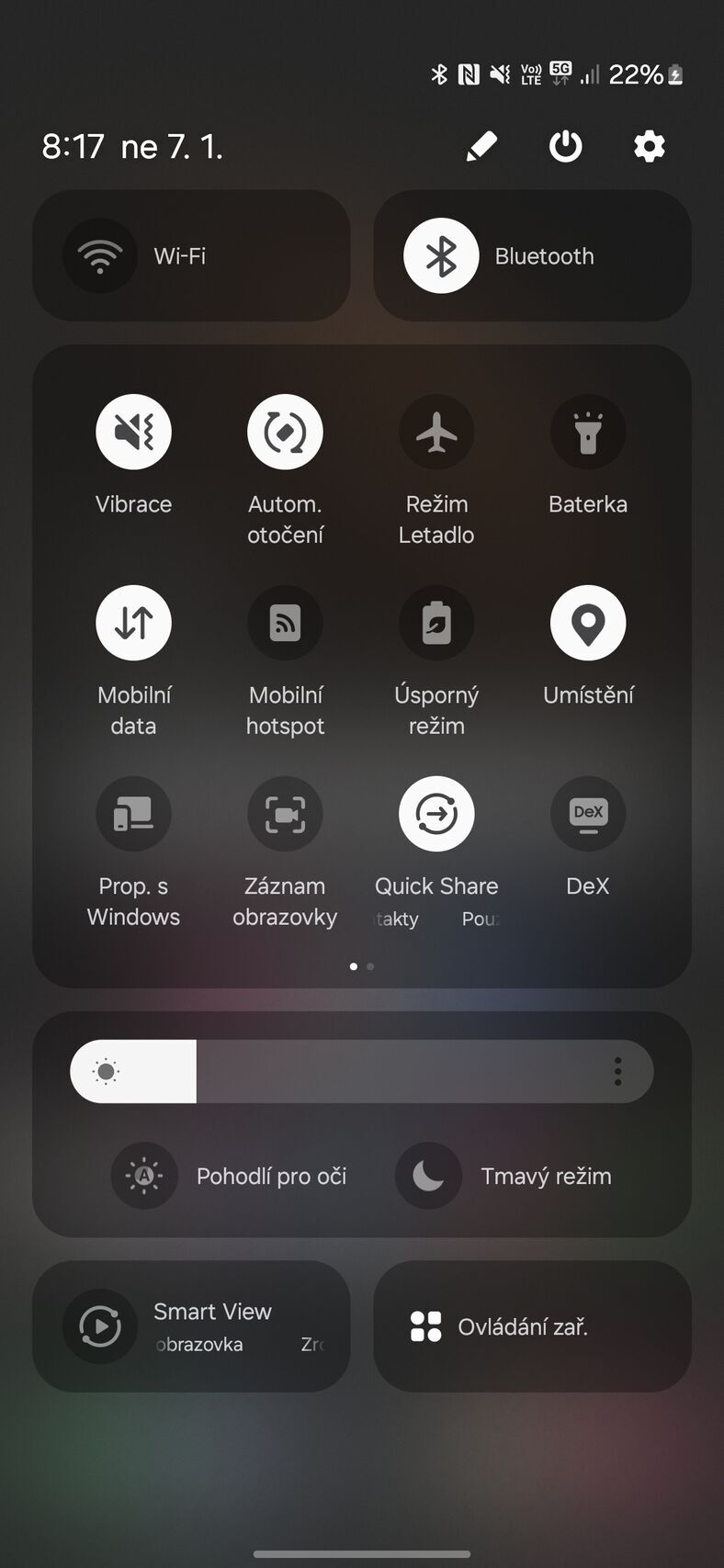Viewport: 724px width, 1568px height.
Task: Open the power menu
Action: click(x=565, y=146)
